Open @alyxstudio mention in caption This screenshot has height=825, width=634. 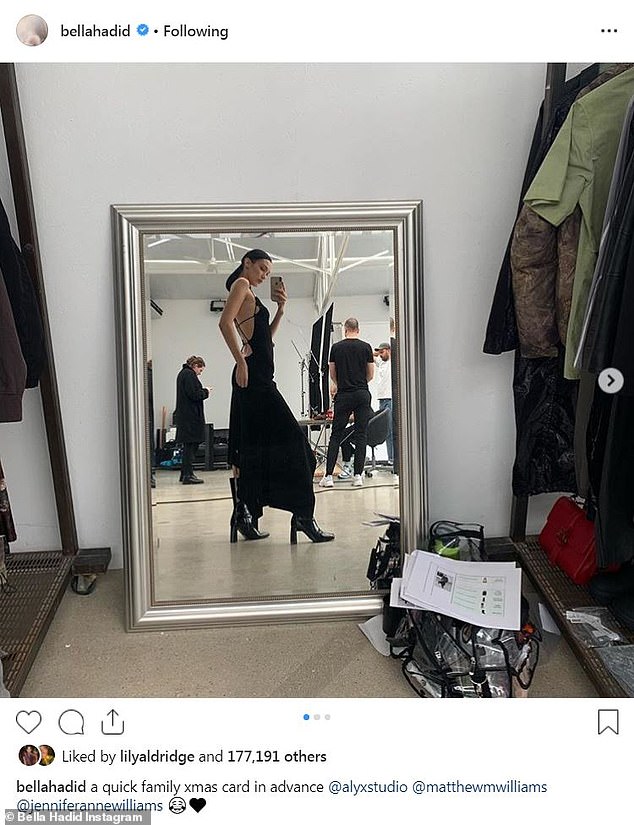(x=368, y=787)
